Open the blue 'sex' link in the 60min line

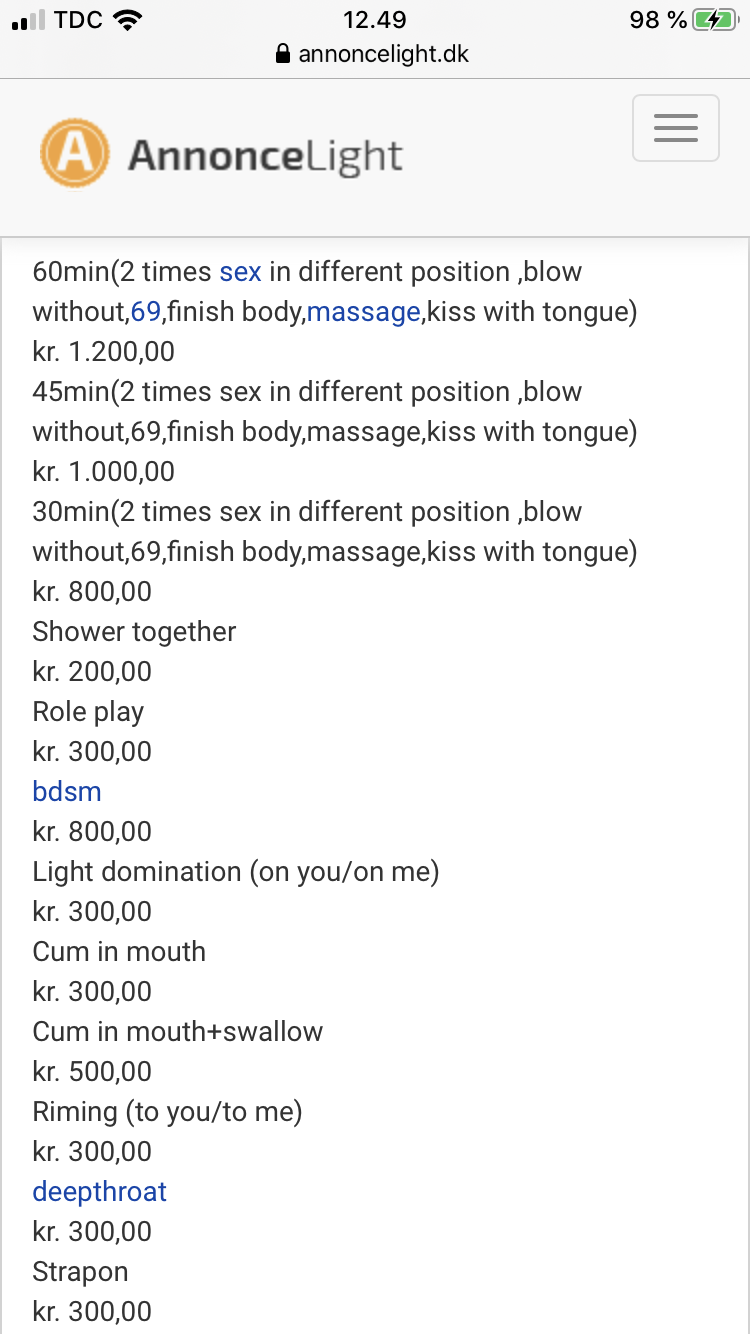pyautogui.click(x=240, y=272)
